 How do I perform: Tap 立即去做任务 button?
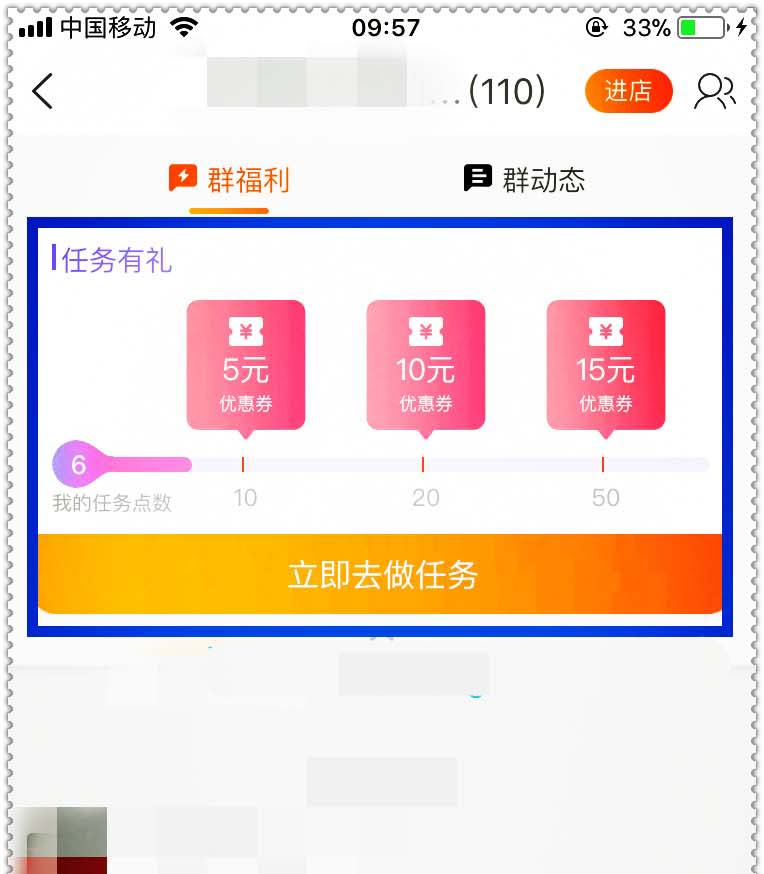pyautogui.click(x=381, y=574)
